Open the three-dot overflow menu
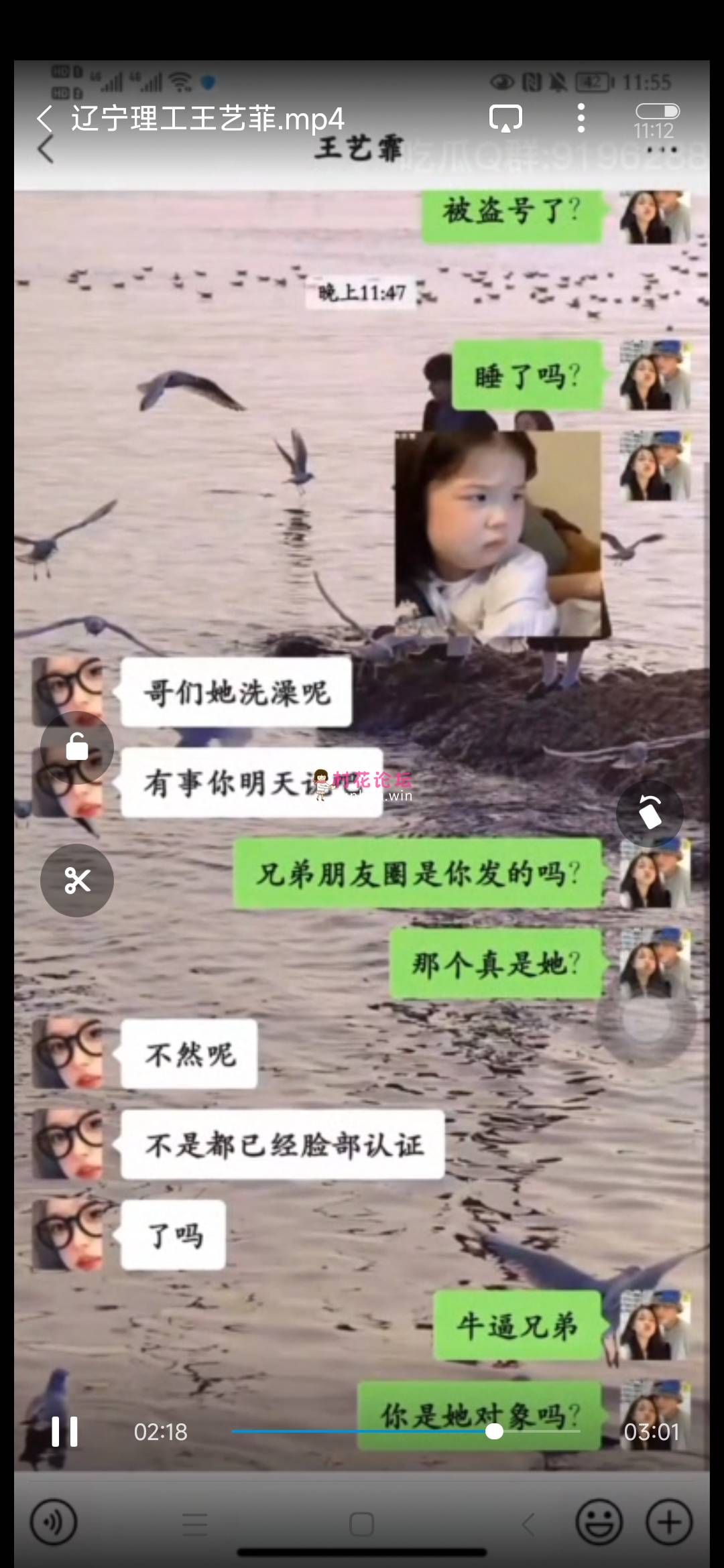 point(581,119)
